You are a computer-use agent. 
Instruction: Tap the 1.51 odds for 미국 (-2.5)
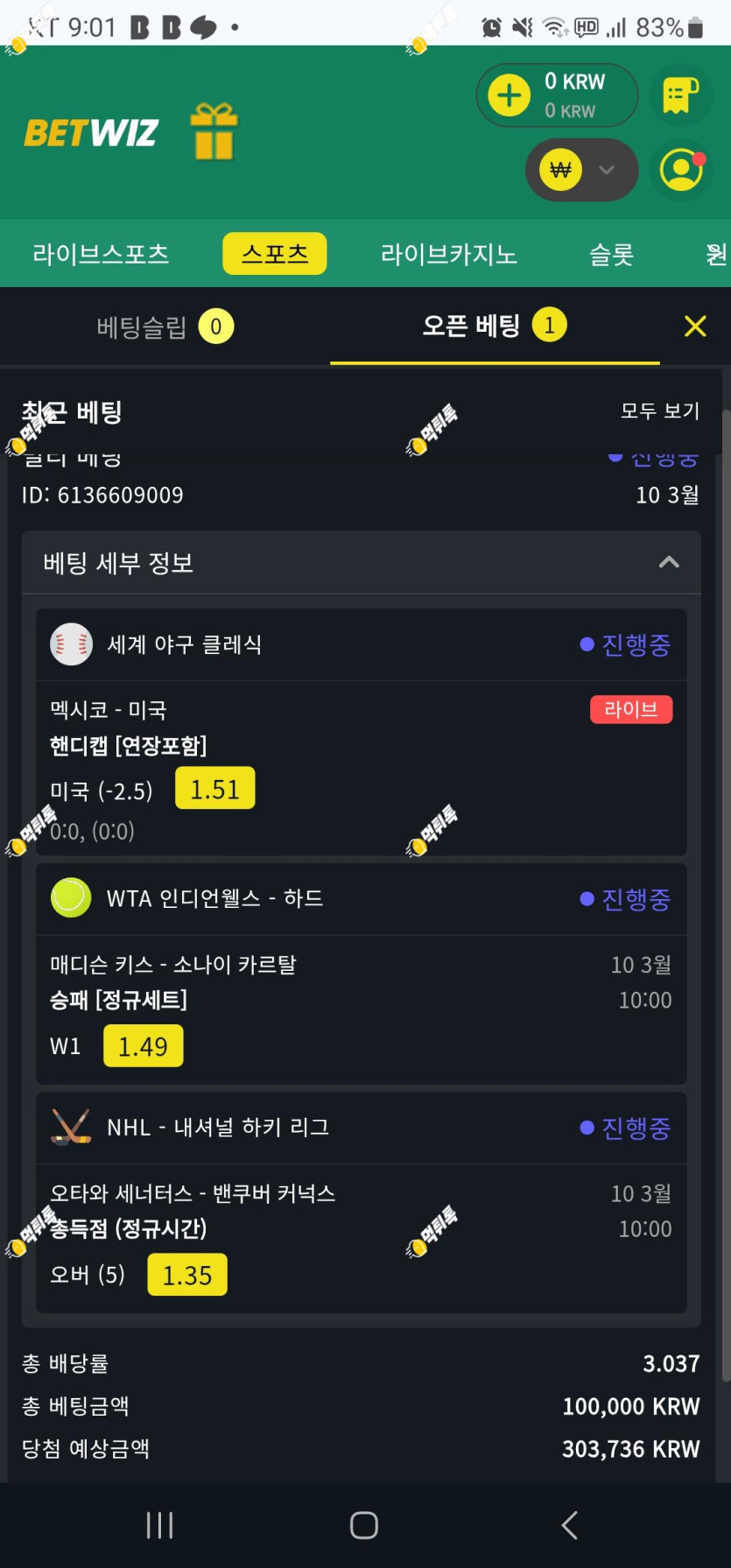(x=215, y=789)
